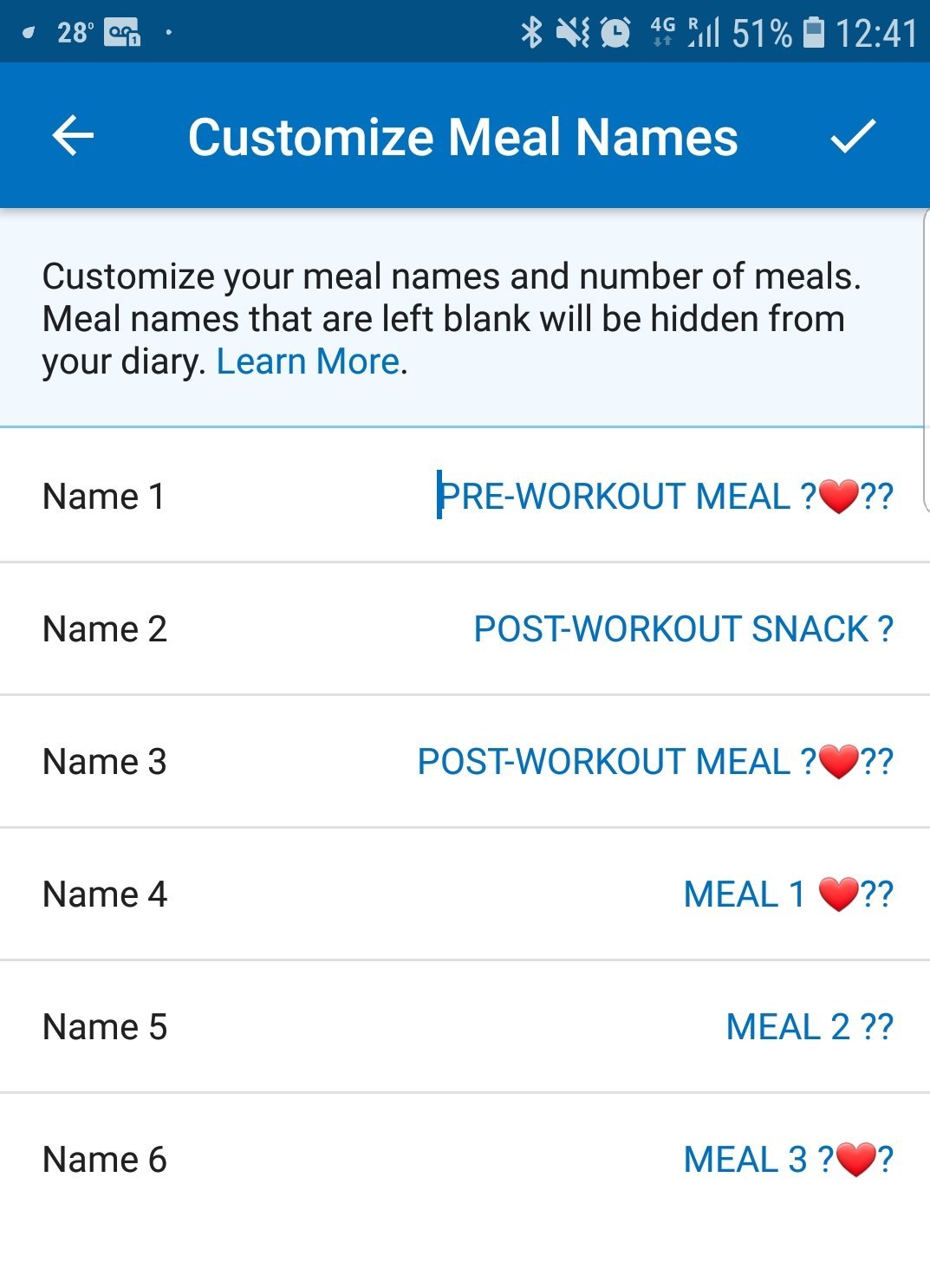
Task: Edit the Name 3 post-workout meal field
Action: tap(654, 762)
